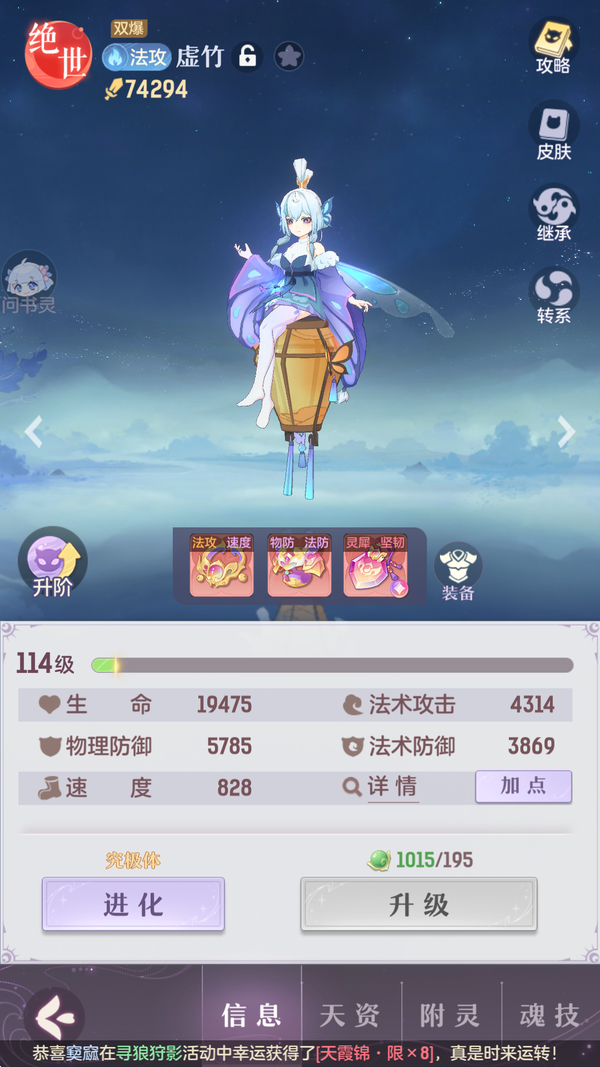
Task: Tap the 升级 level up button
Action: [x=418, y=904]
